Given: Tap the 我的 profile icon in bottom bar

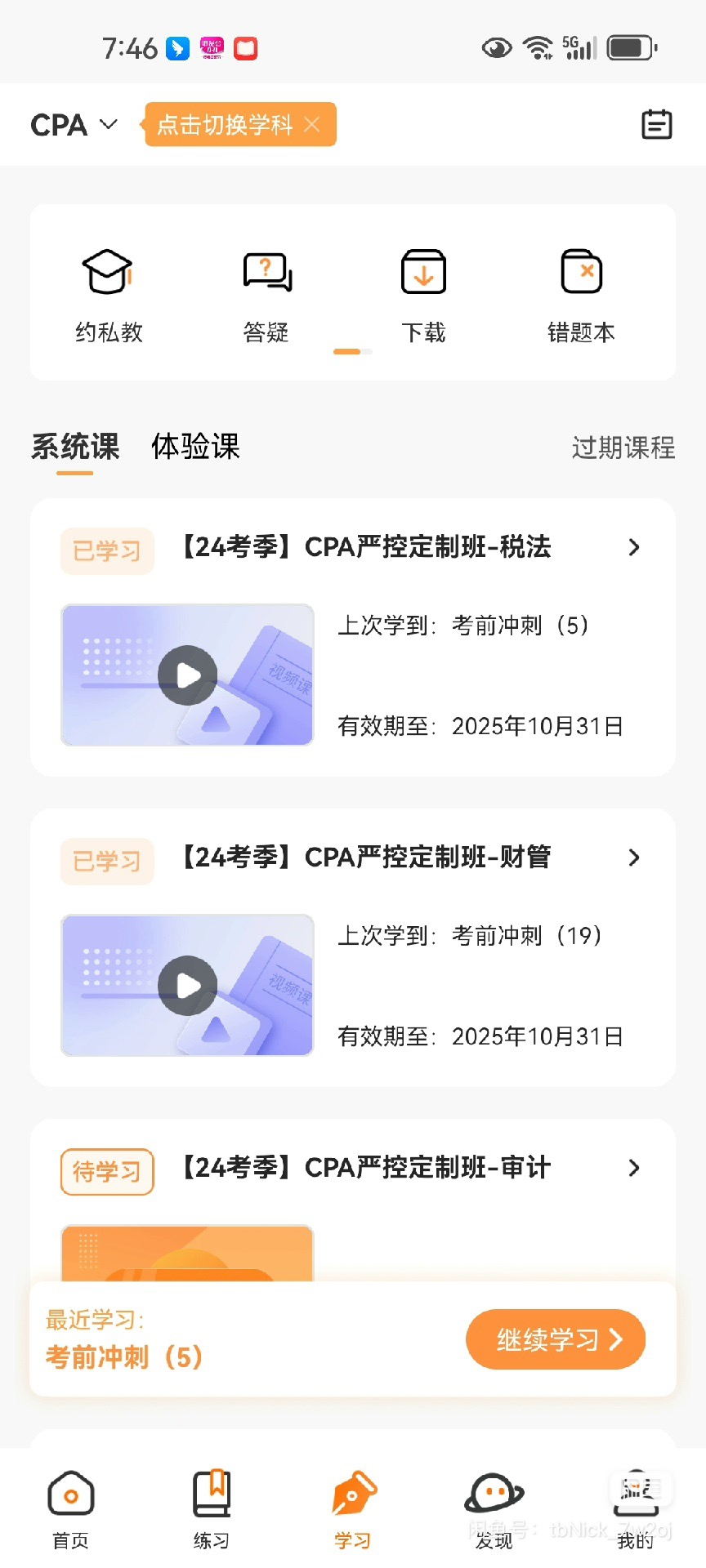Looking at the screenshot, I should point(635,1503).
